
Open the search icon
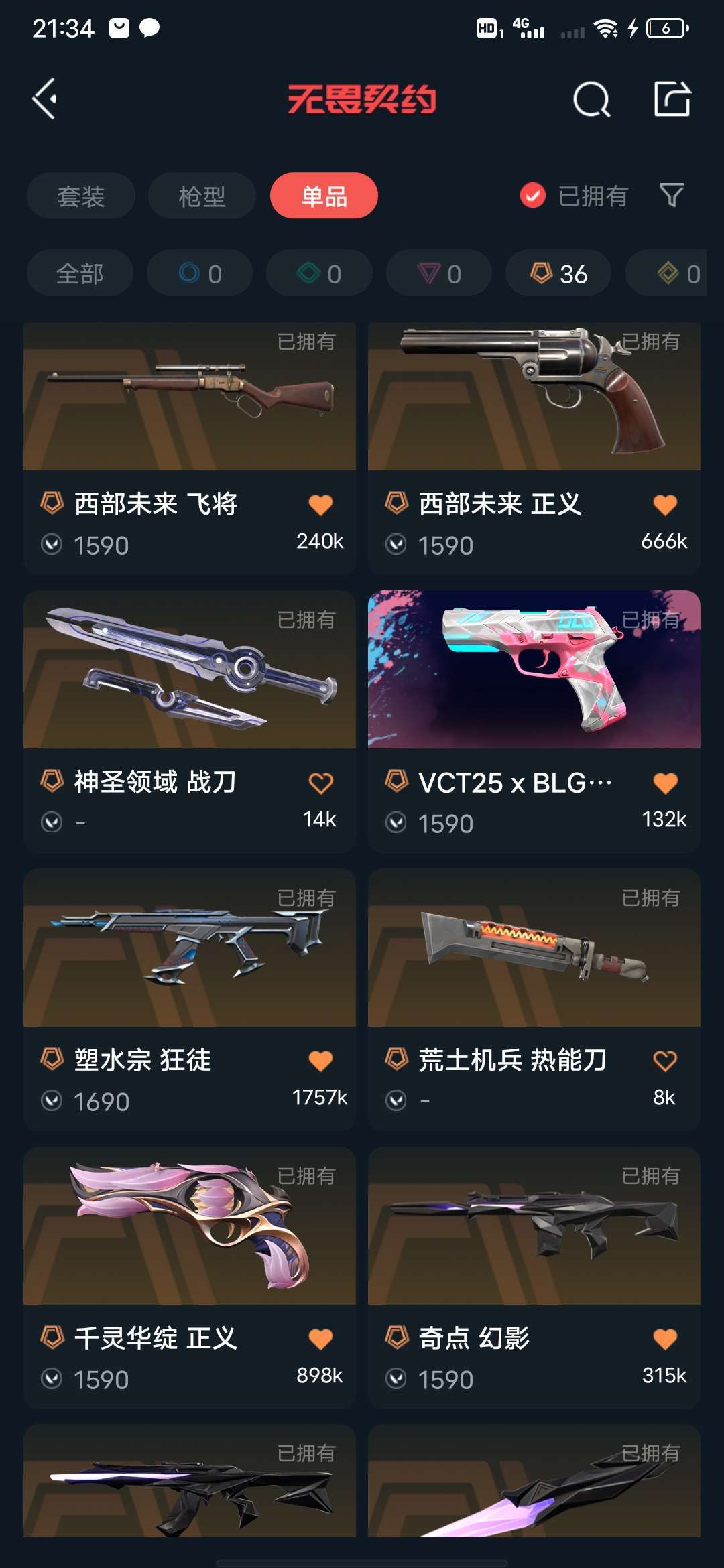coord(591,100)
